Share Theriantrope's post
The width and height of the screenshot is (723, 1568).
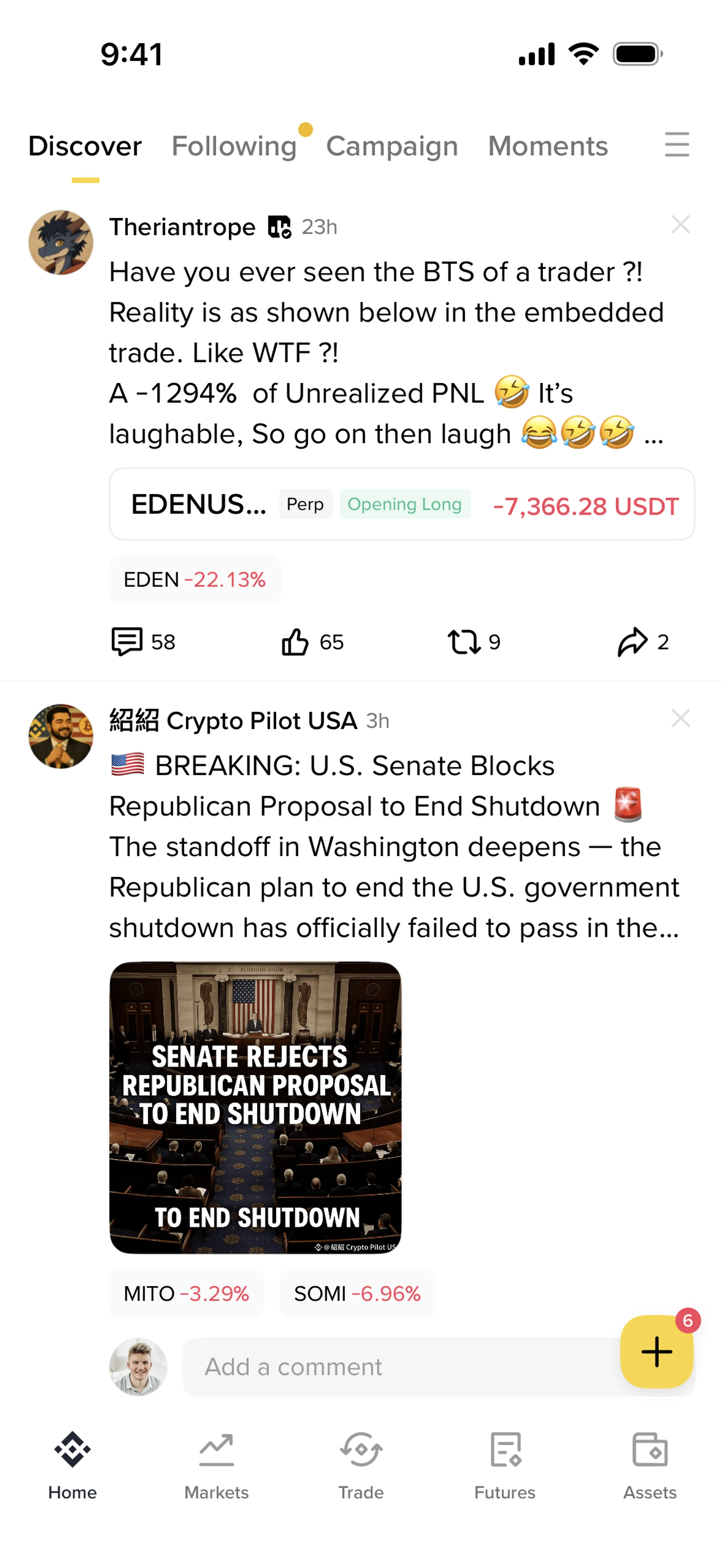pos(643,642)
